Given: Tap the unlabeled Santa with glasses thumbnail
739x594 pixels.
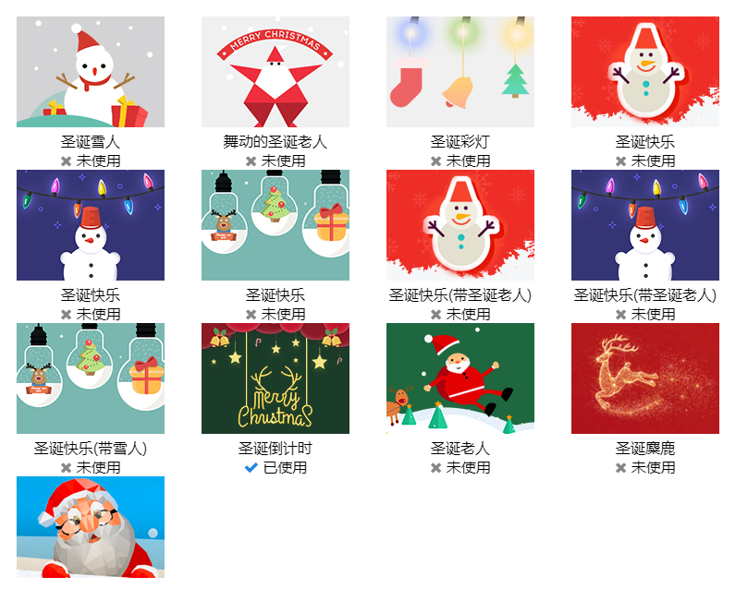Looking at the screenshot, I should point(90,527).
